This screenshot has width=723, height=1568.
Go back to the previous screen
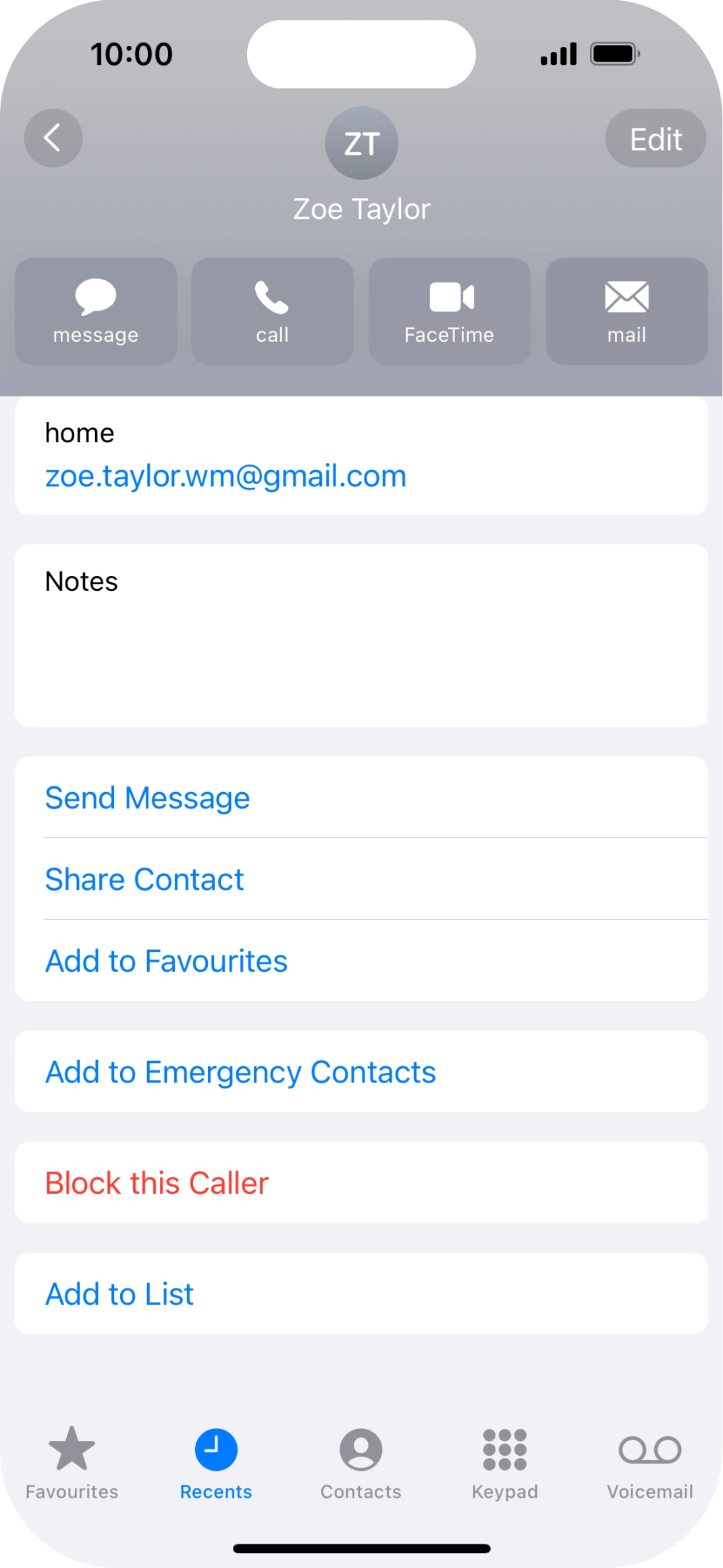53,138
